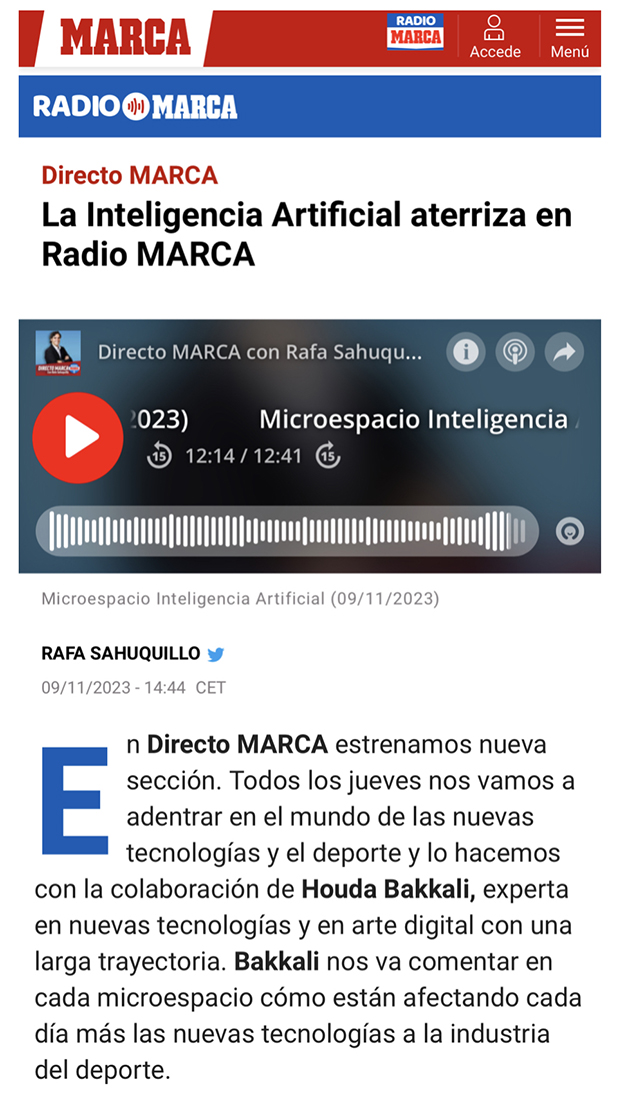Screen dimensions: 626x1100
Task: Open the podcast subscribe icon
Action: click(x=516, y=352)
